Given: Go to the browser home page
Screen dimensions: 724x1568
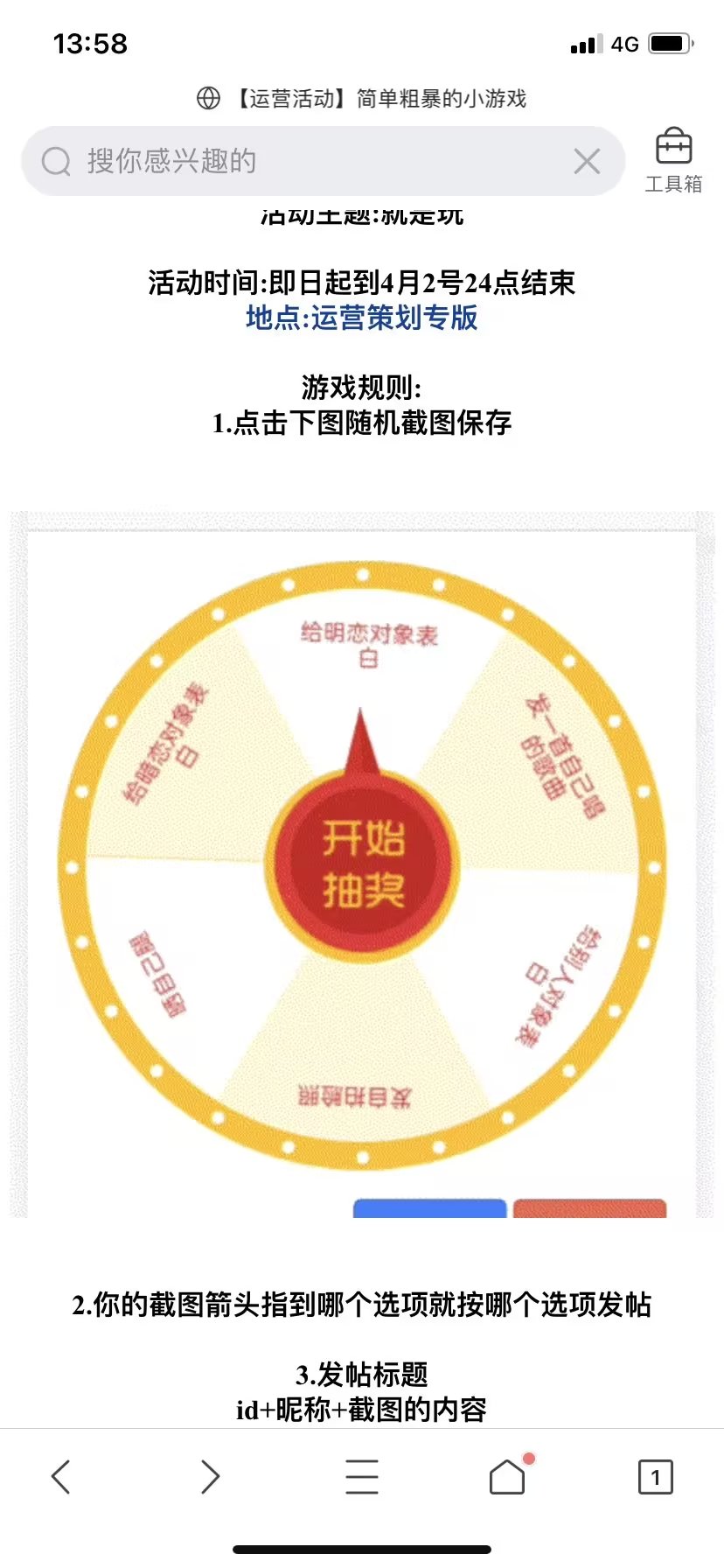Looking at the screenshot, I should (x=507, y=1477).
